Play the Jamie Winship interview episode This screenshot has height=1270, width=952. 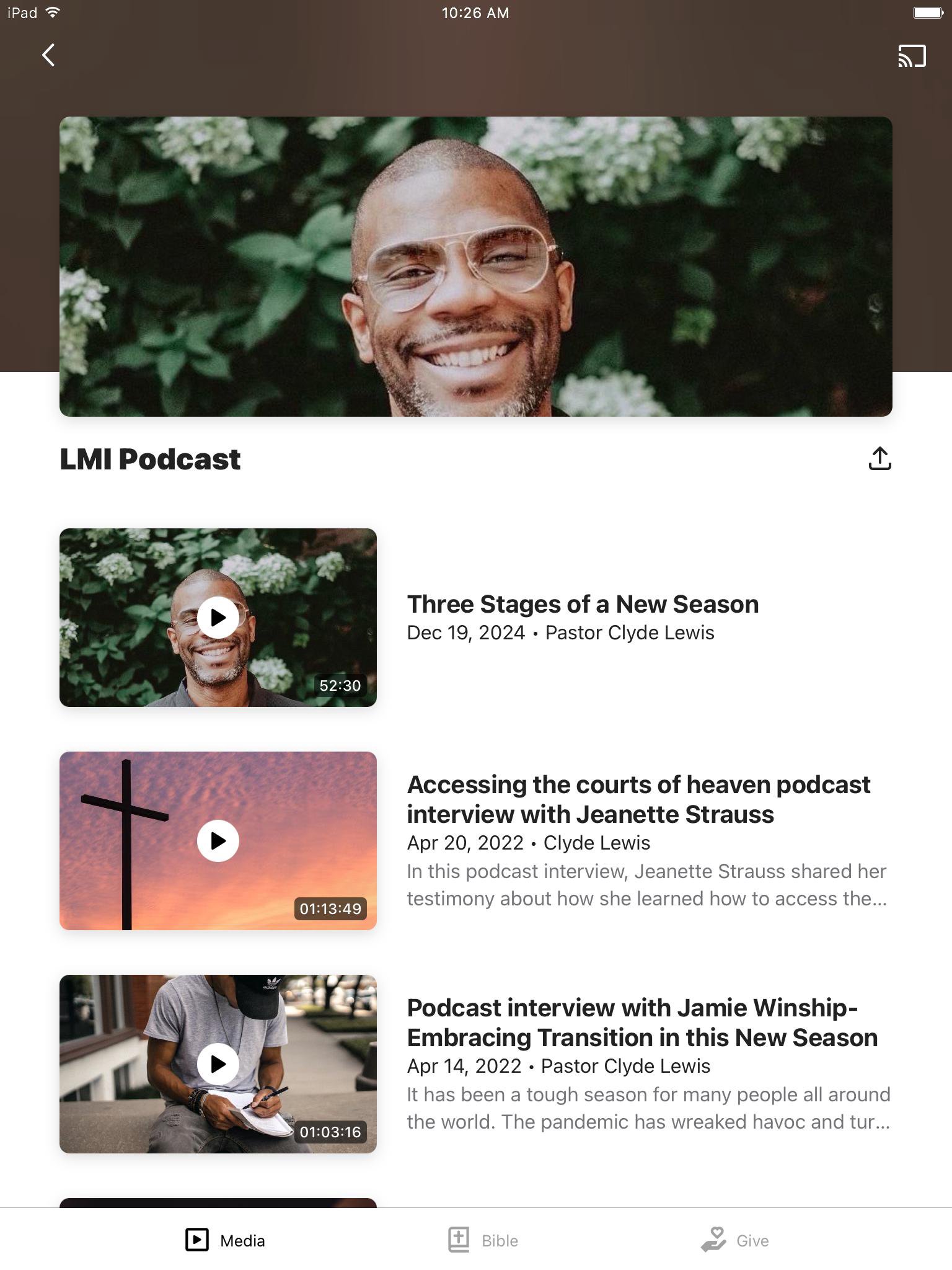tap(218, 1064)
